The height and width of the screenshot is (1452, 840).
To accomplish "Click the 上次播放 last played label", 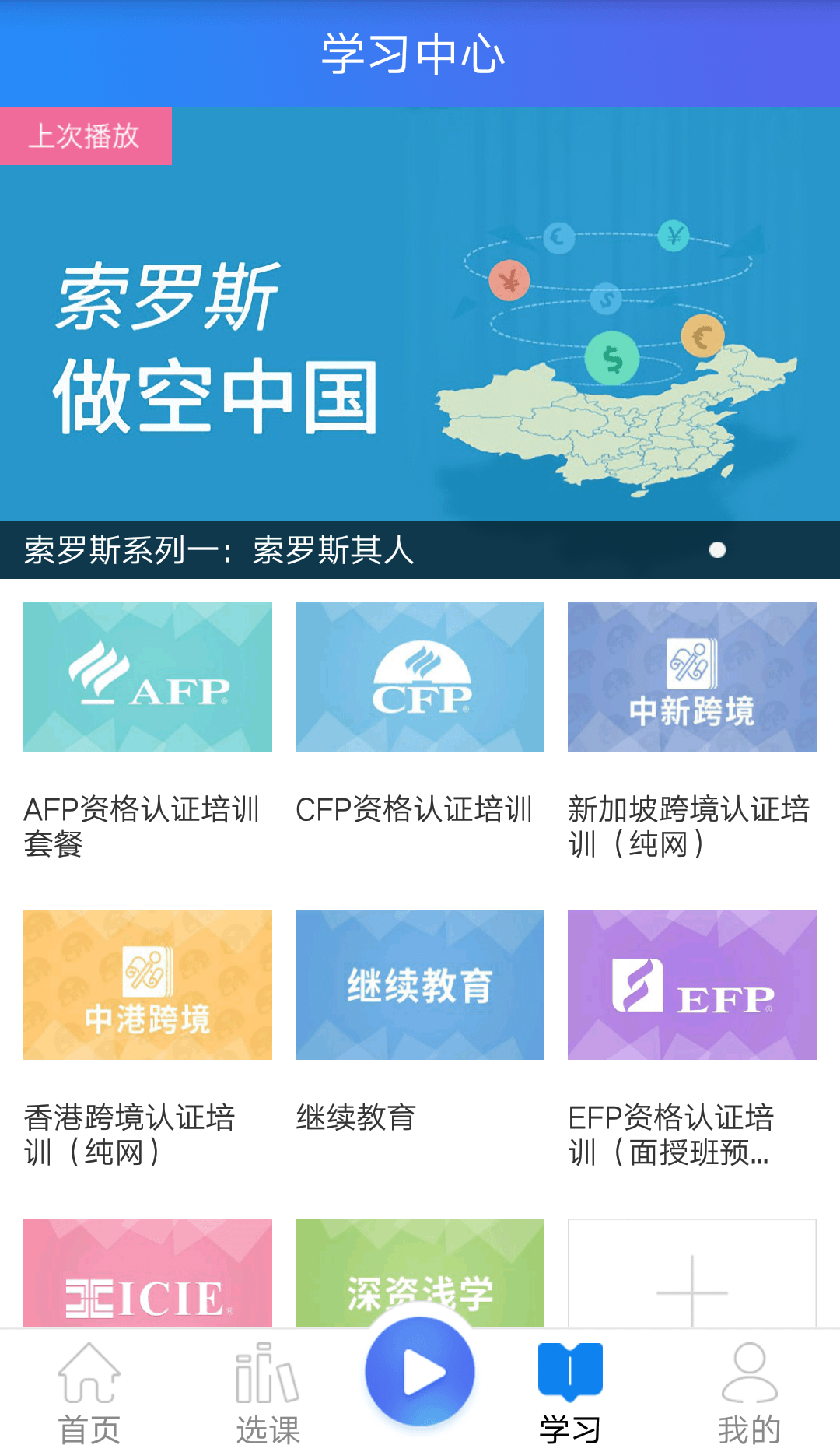I will tap(84, 137).
